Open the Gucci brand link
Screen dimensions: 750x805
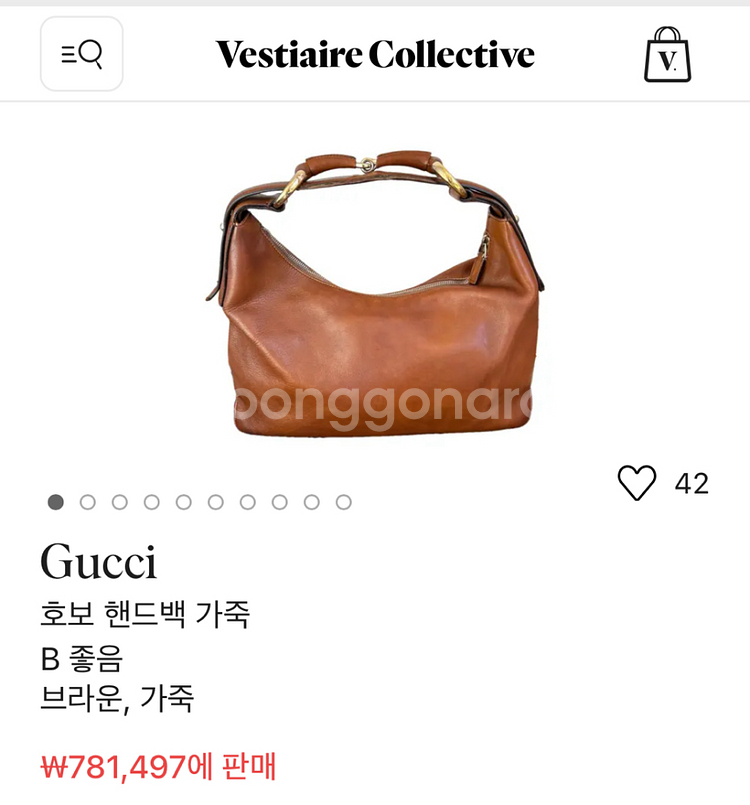point(98,562)
